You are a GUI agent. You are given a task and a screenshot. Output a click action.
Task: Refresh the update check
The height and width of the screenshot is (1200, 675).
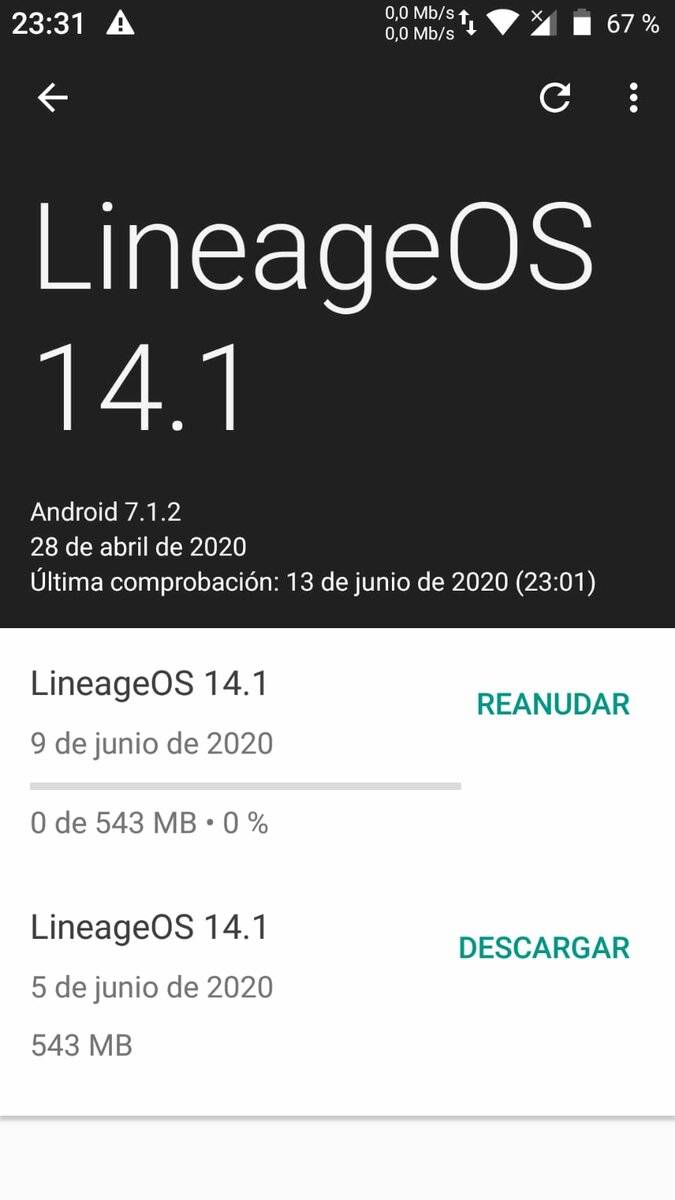[555, 97]
